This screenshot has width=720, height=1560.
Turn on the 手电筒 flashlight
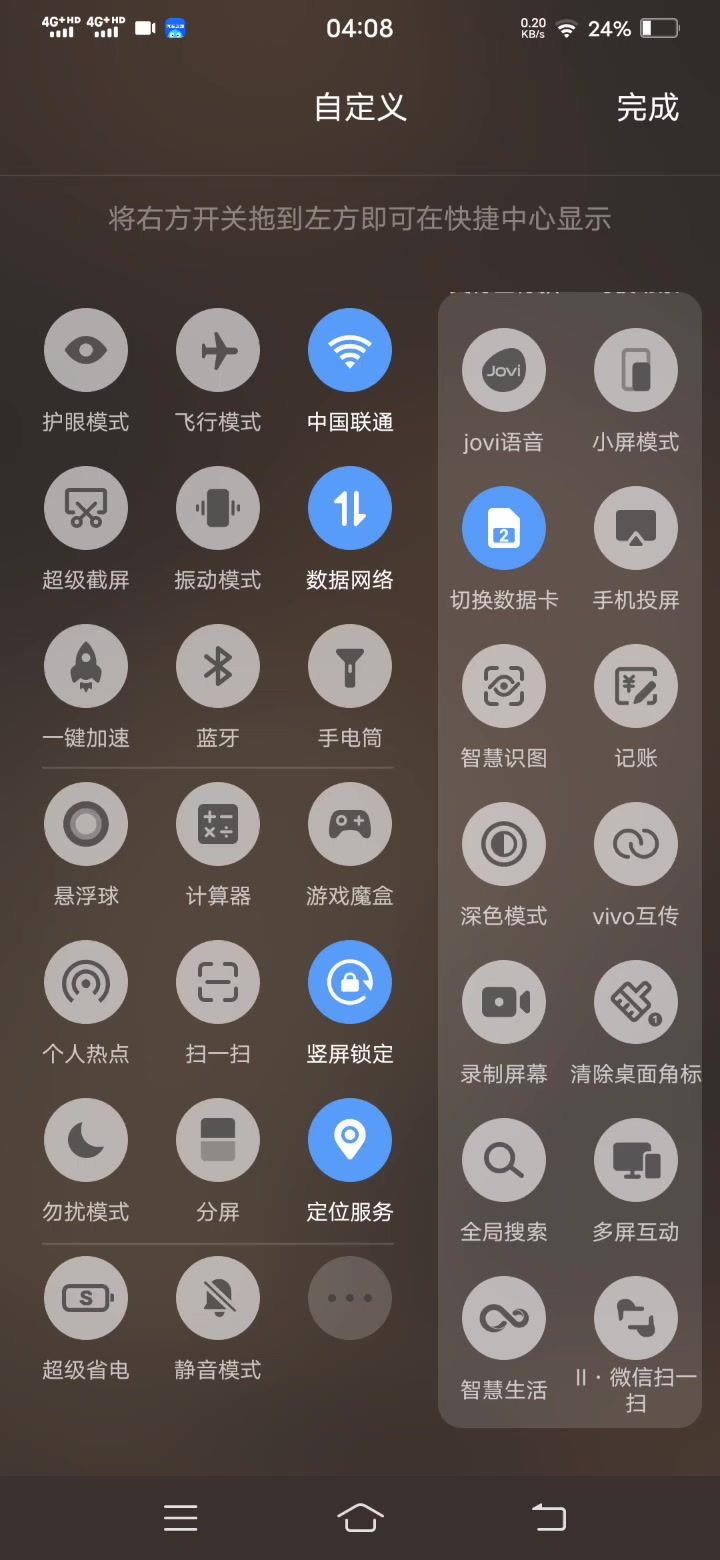(x=350, y=667)
